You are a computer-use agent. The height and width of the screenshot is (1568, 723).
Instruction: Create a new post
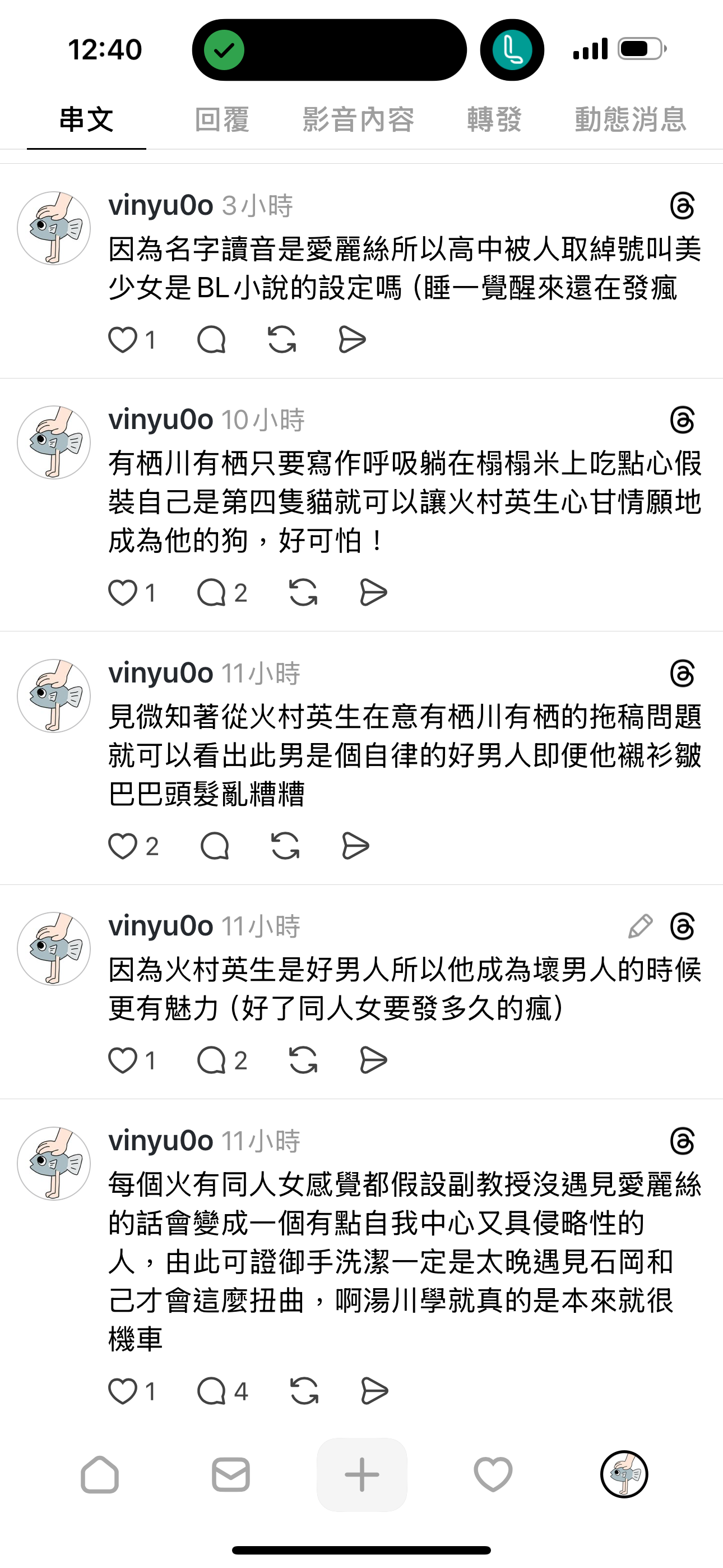click(361, 1474)
